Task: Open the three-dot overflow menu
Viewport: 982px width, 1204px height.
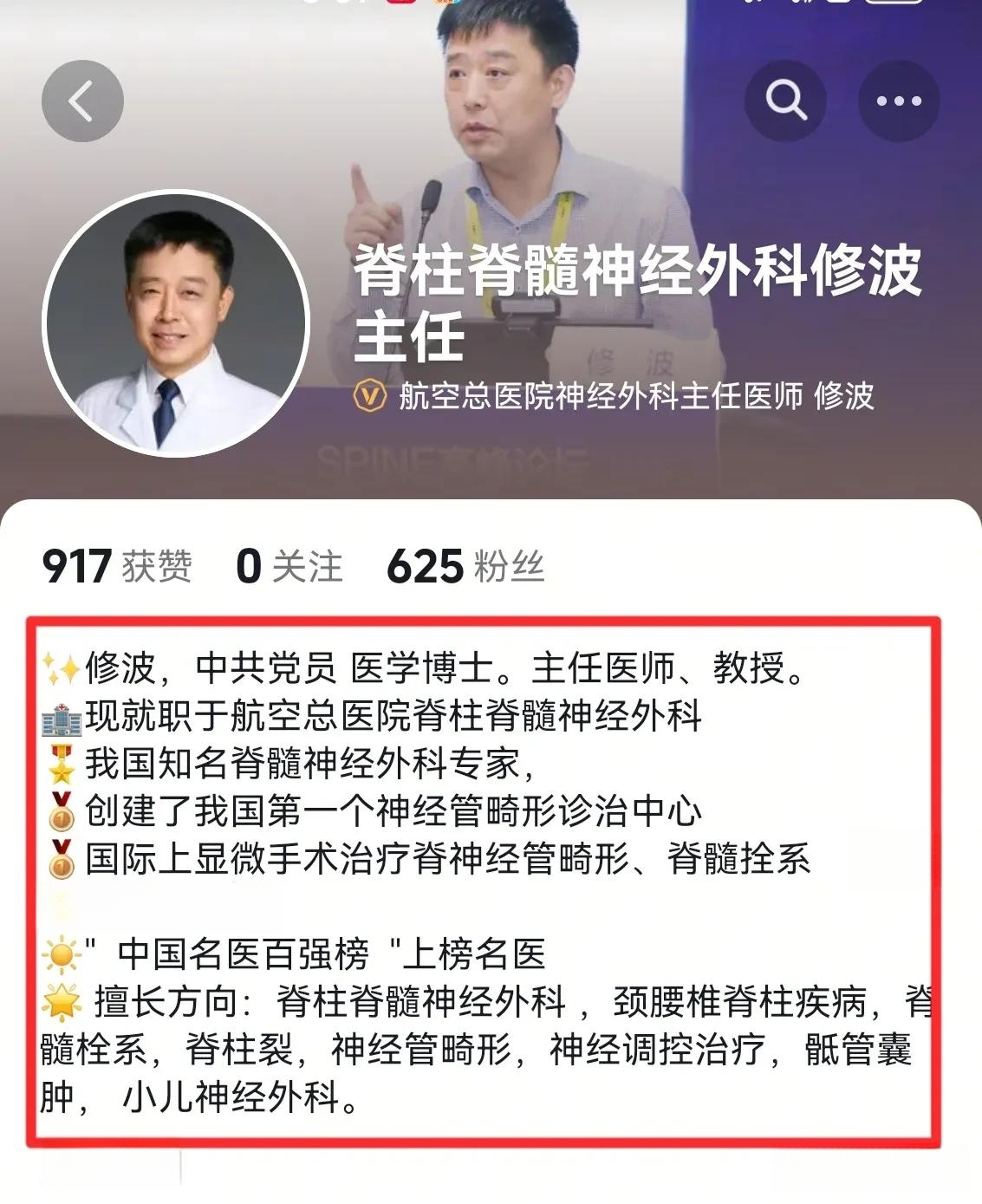Action: (899, 101)
